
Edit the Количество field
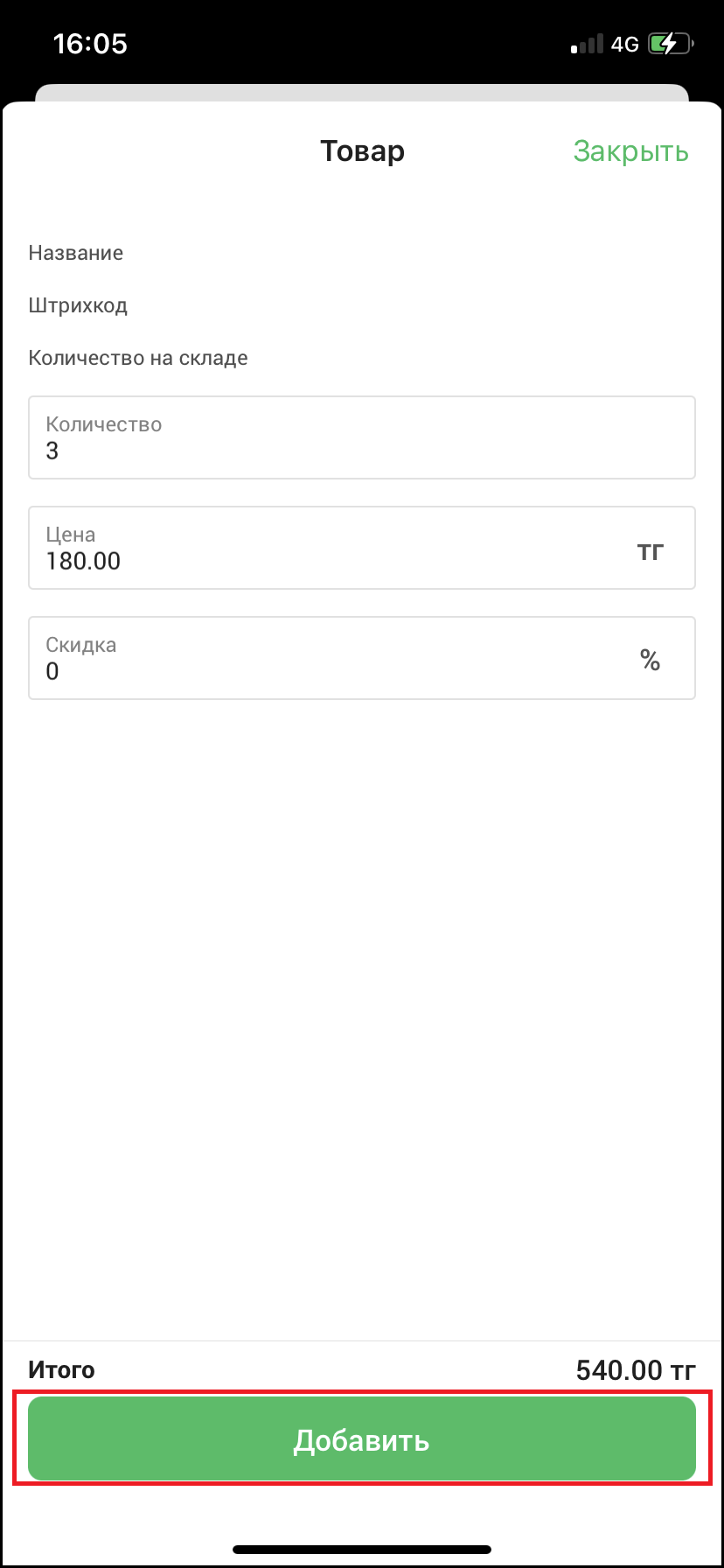tap(361, 437)
